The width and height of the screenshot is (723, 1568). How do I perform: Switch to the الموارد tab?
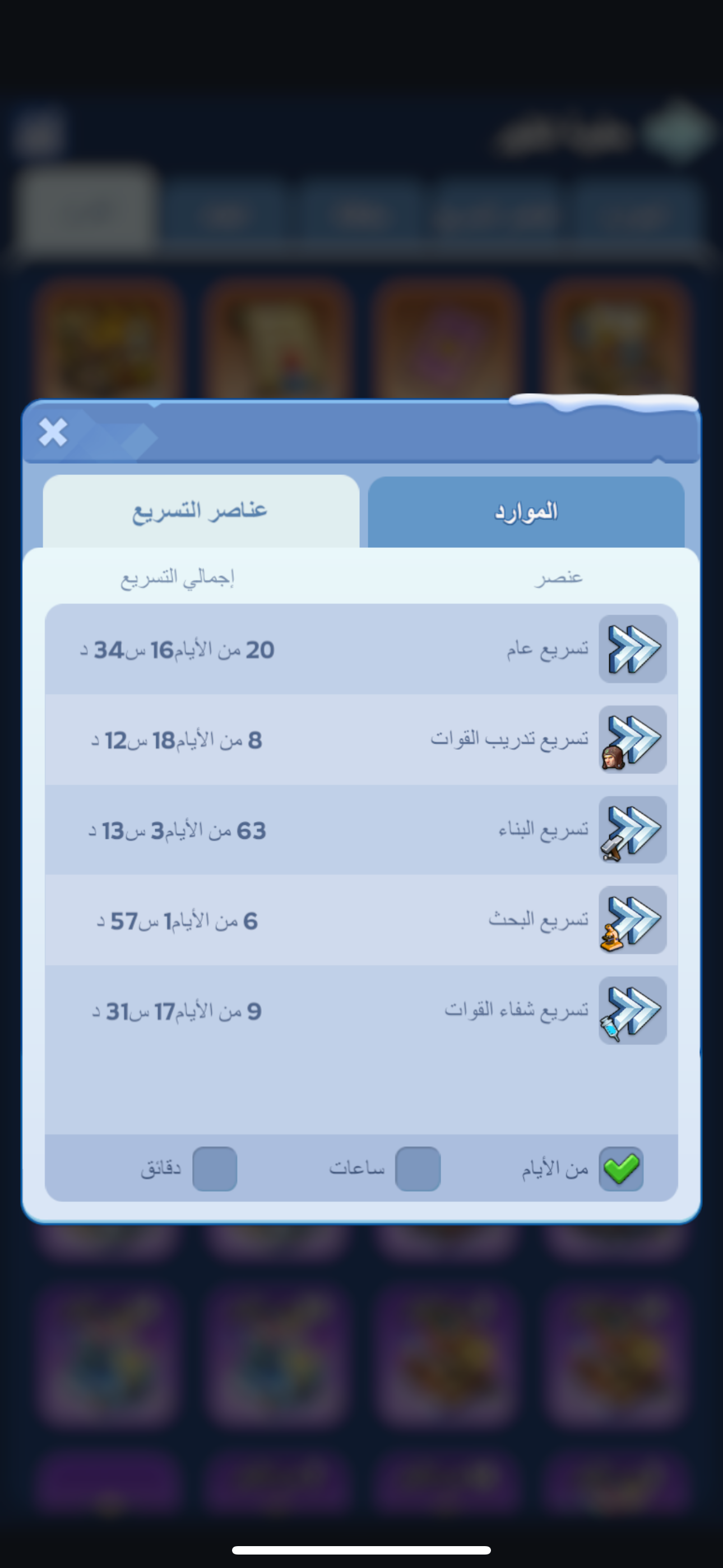[x=526, y=512]
